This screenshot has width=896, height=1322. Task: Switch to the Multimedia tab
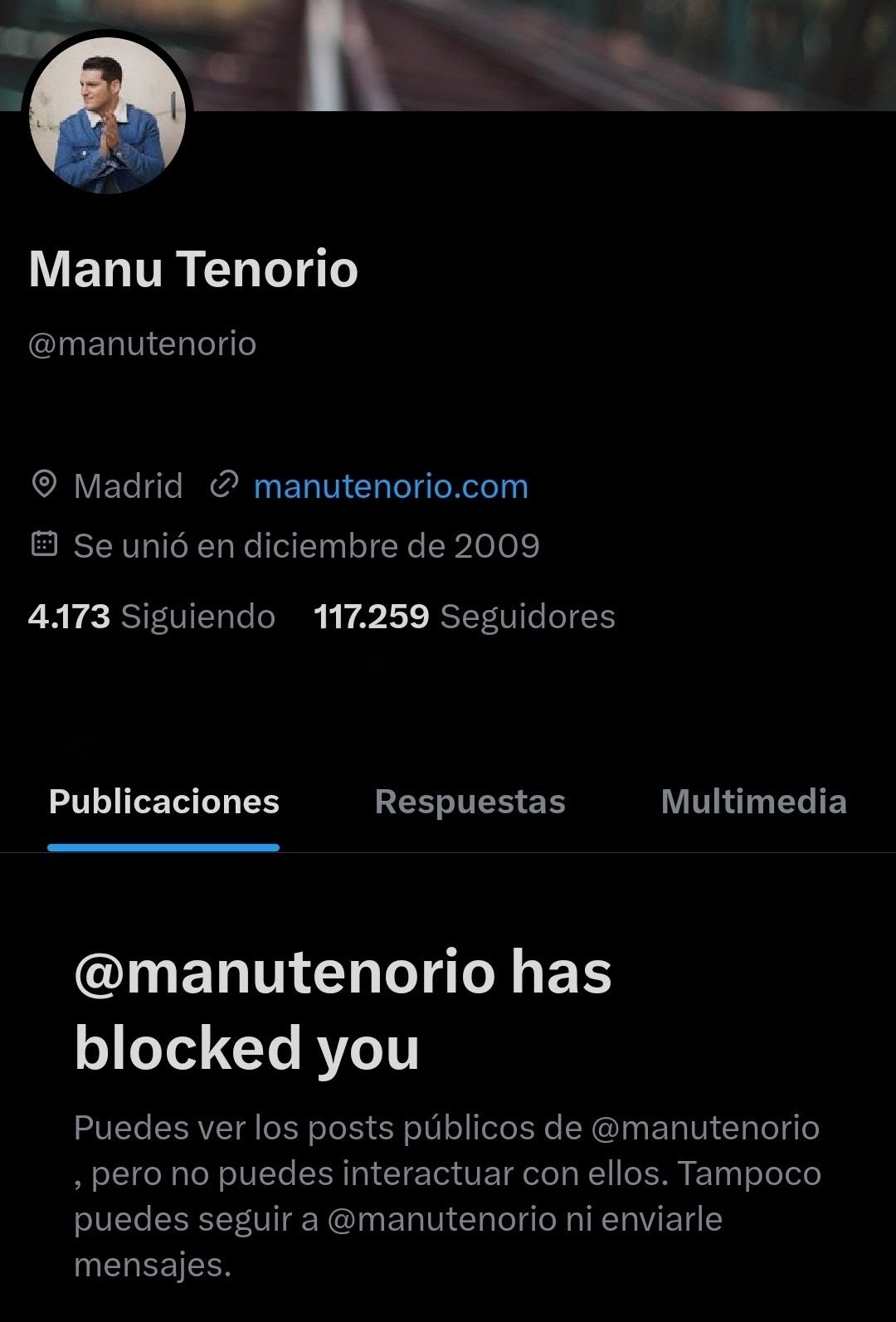click(x=753, y=802)
